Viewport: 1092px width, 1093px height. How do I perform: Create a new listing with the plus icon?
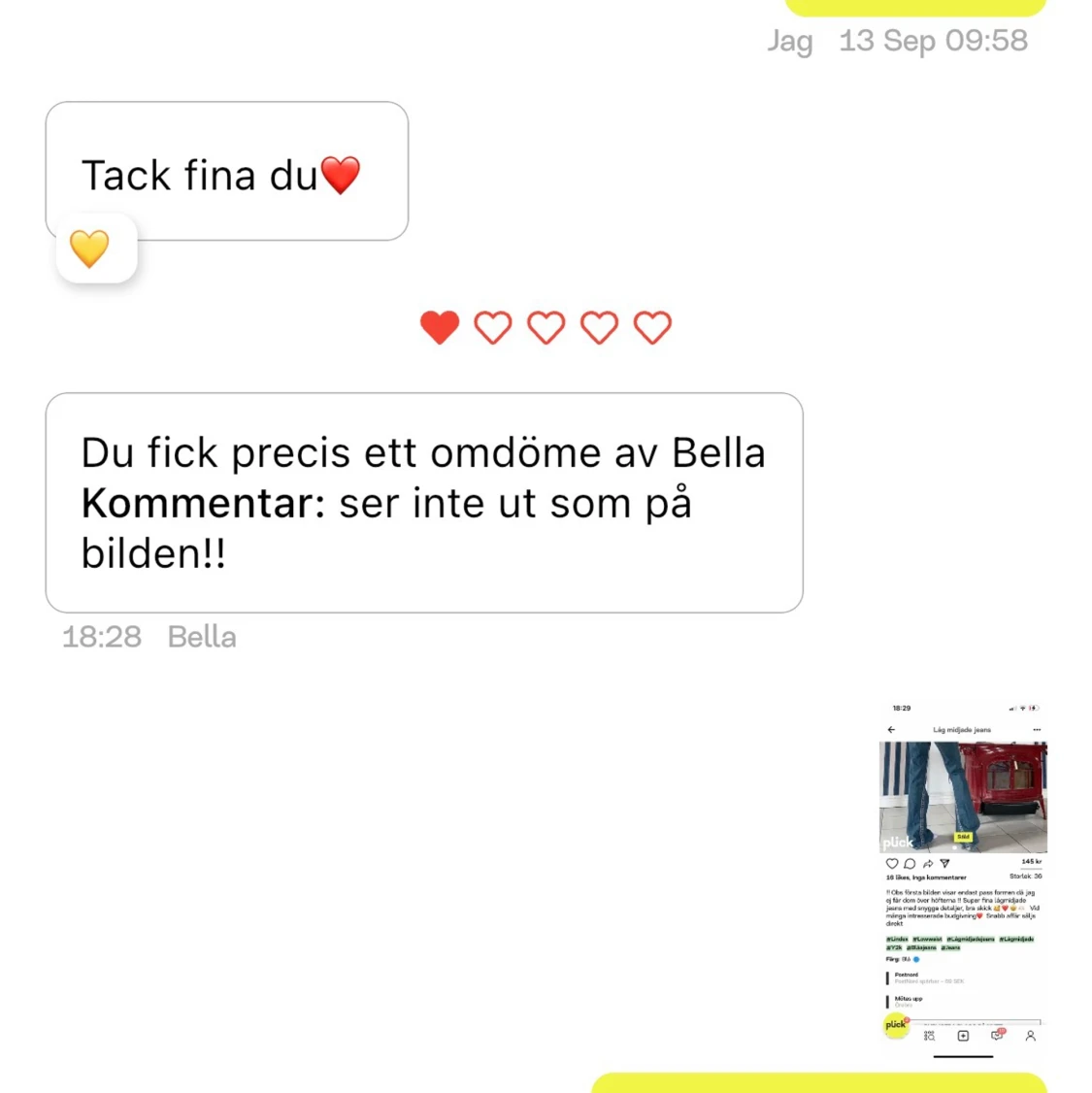(963, 1036)
